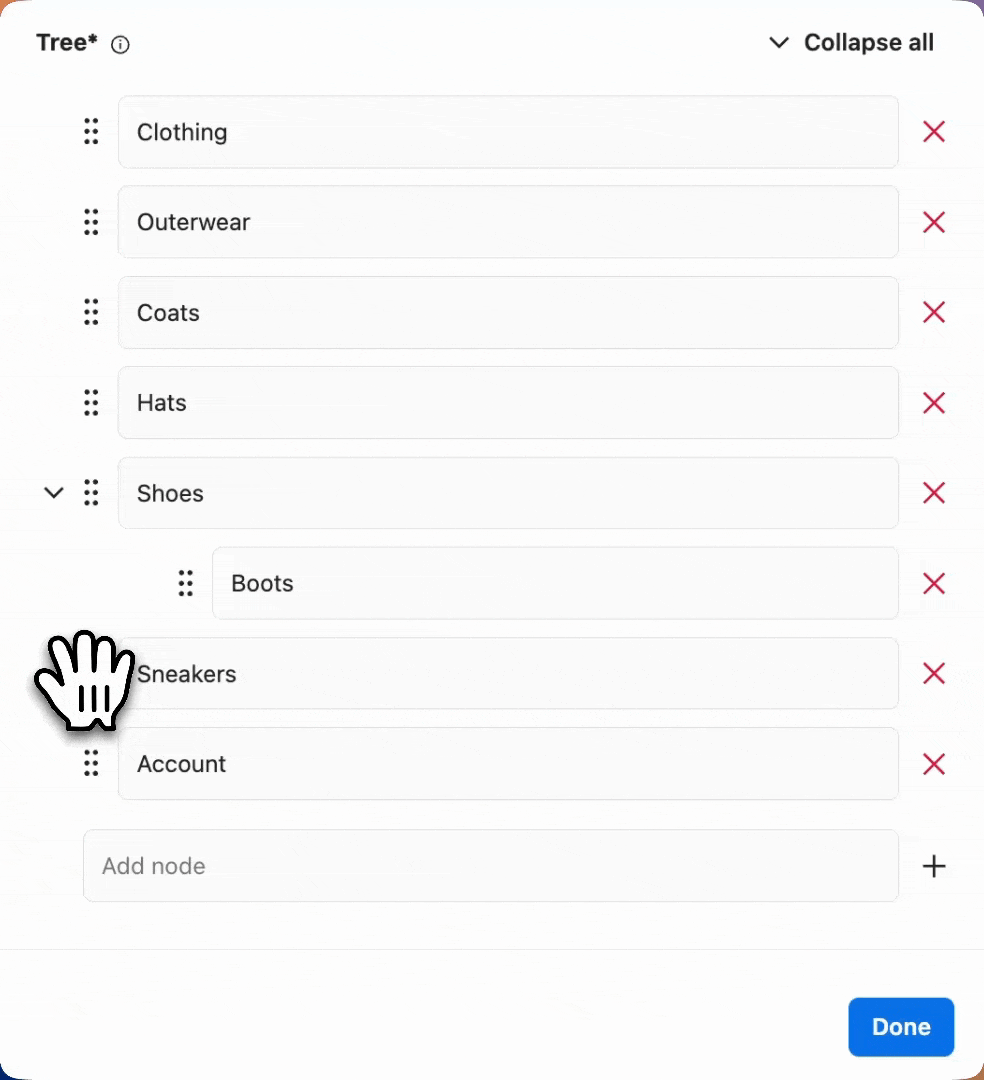984x1080 pixels.
Task: Edit the Outerwear text field
Action: coord(508,222)
